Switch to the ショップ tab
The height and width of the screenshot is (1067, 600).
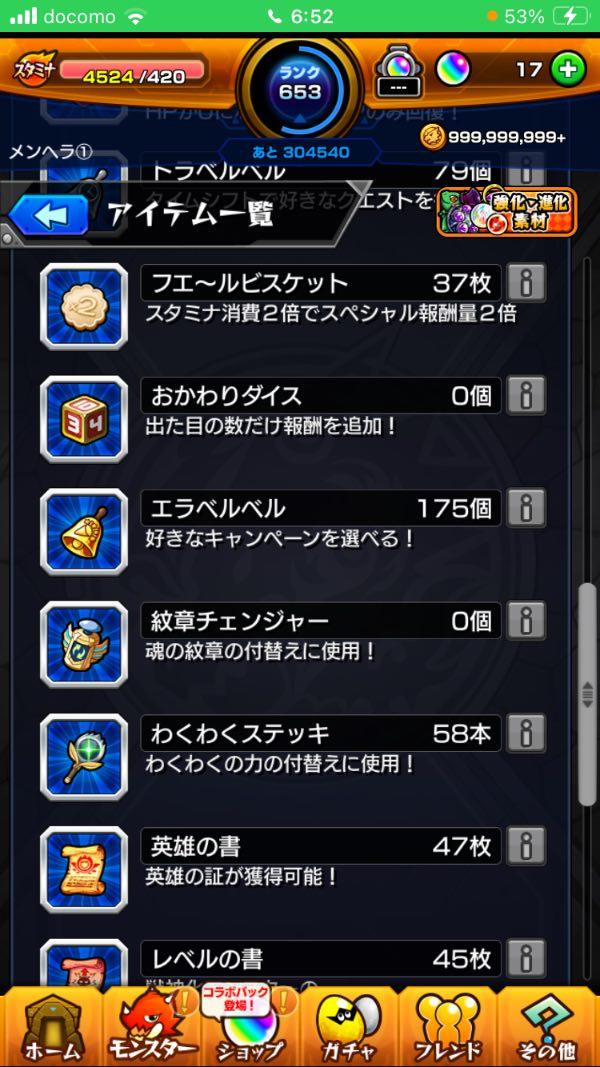click(x=250, y=1030)
